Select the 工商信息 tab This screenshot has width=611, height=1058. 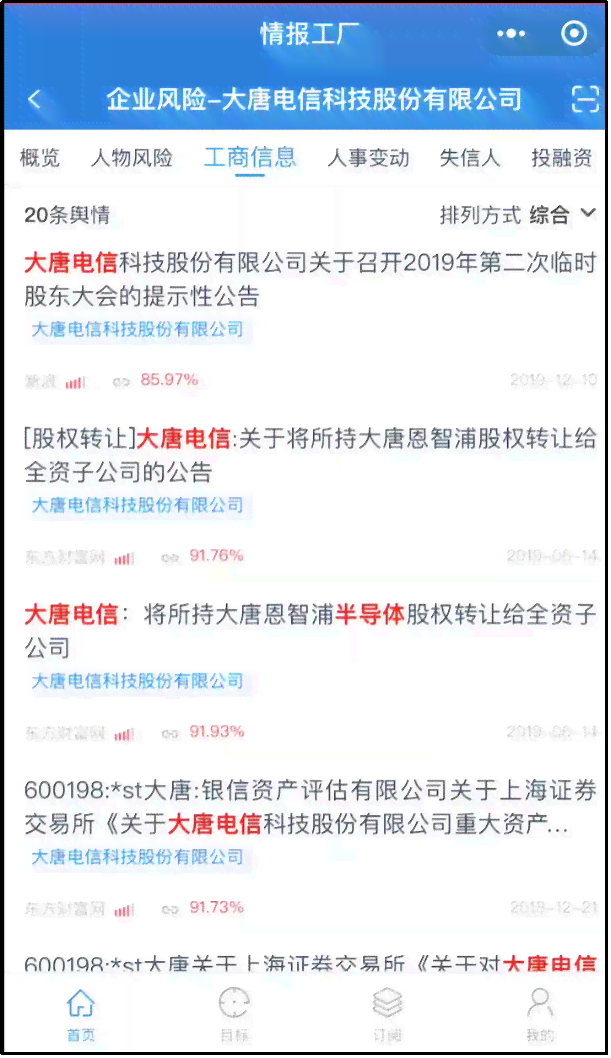tap(250, 157)
